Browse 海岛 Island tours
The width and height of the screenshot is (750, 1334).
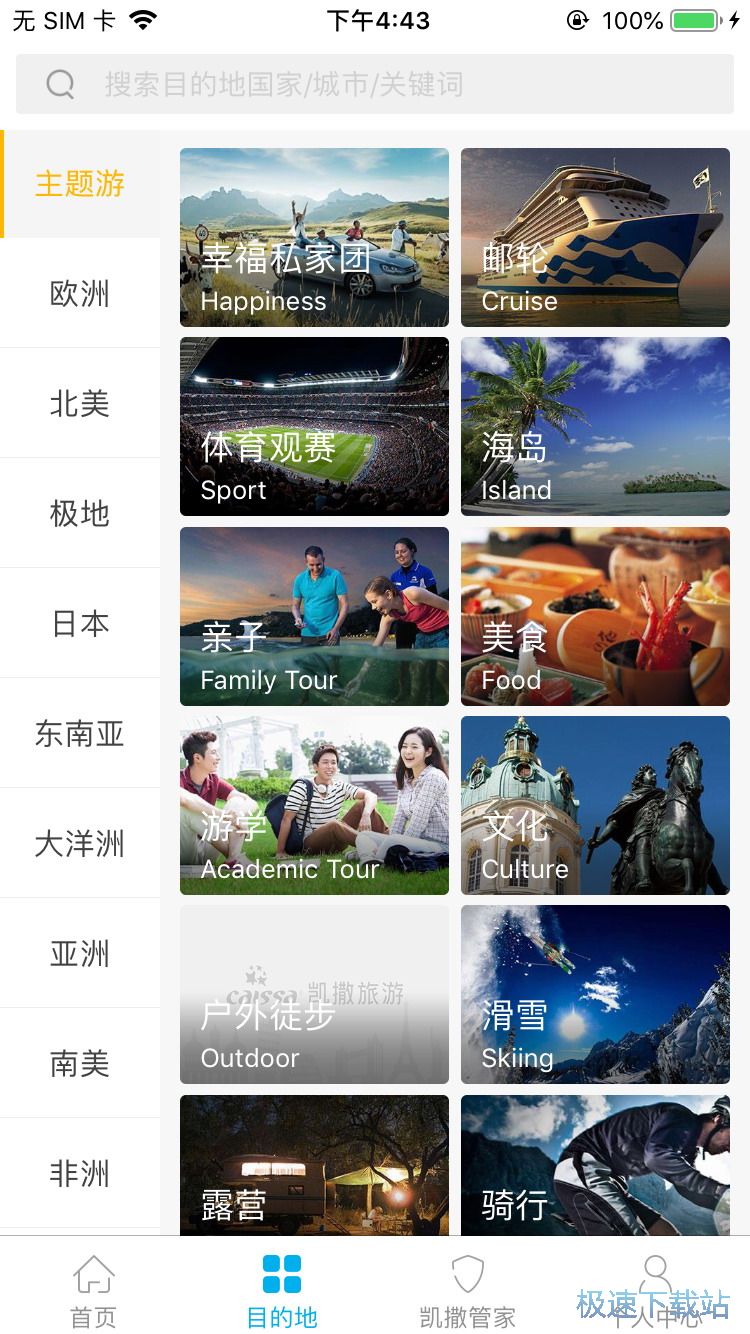(x=595, y=427)
